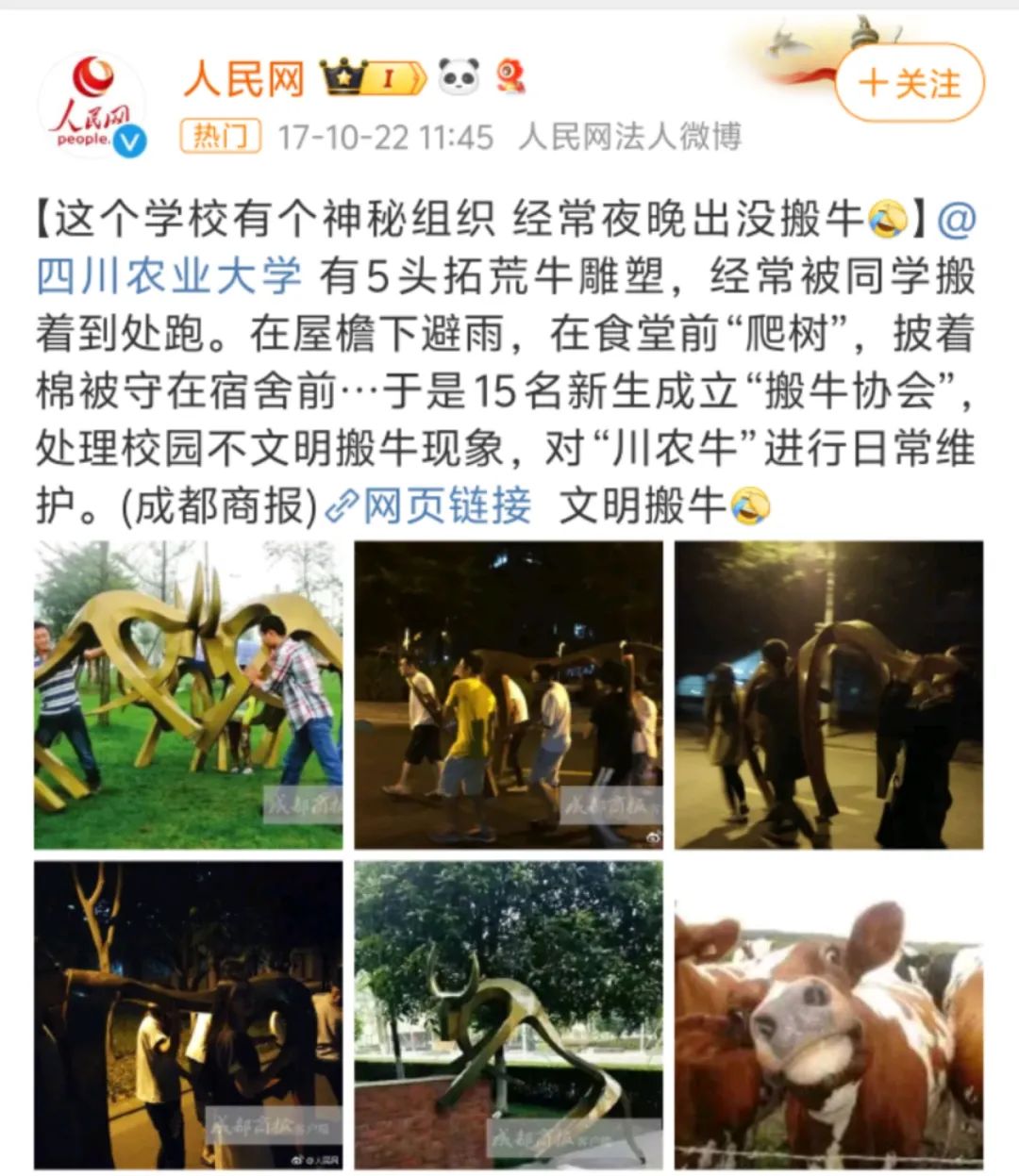Open the @四川农业大学 mention
Viewport: 1019px width, 1176px height.
tap(170, 275)
